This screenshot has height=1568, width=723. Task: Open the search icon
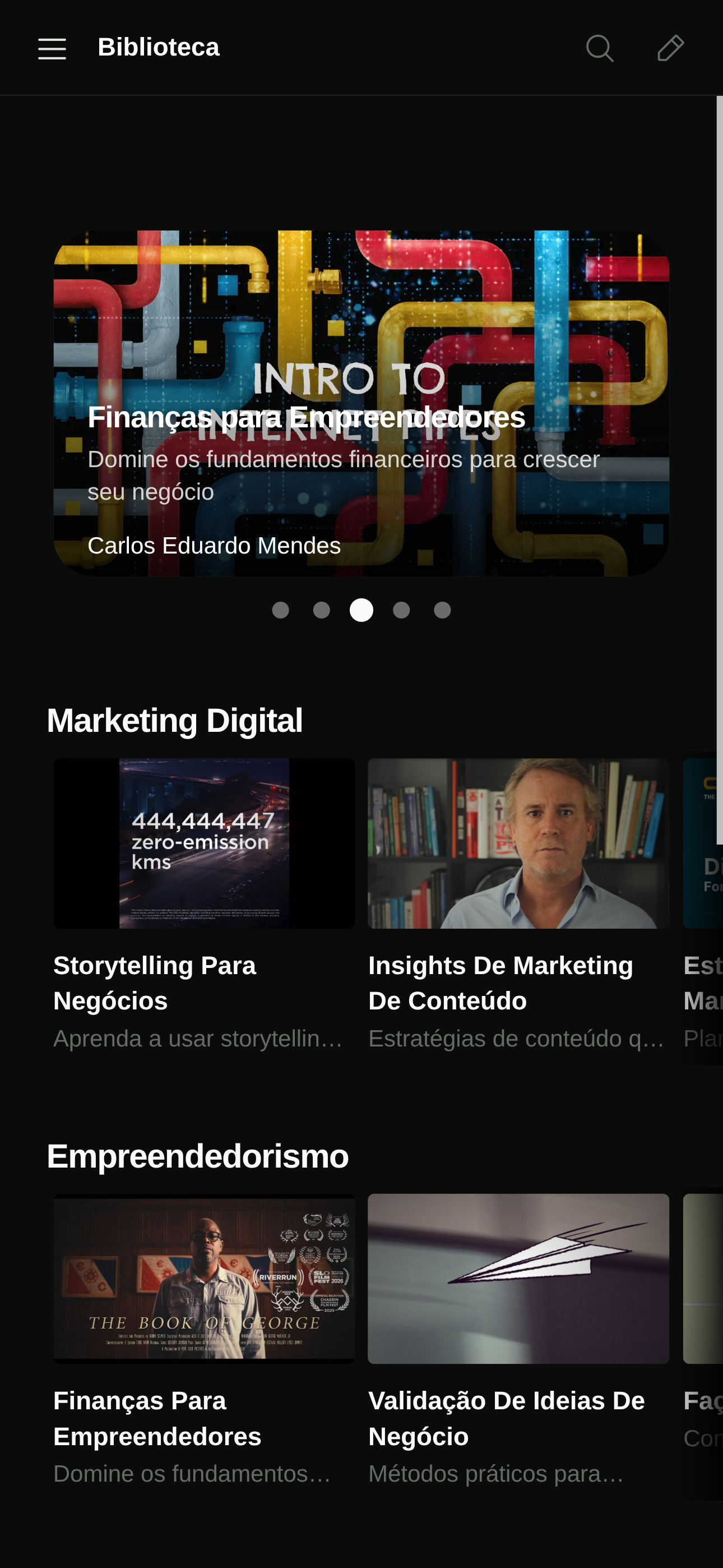[599, 48]
